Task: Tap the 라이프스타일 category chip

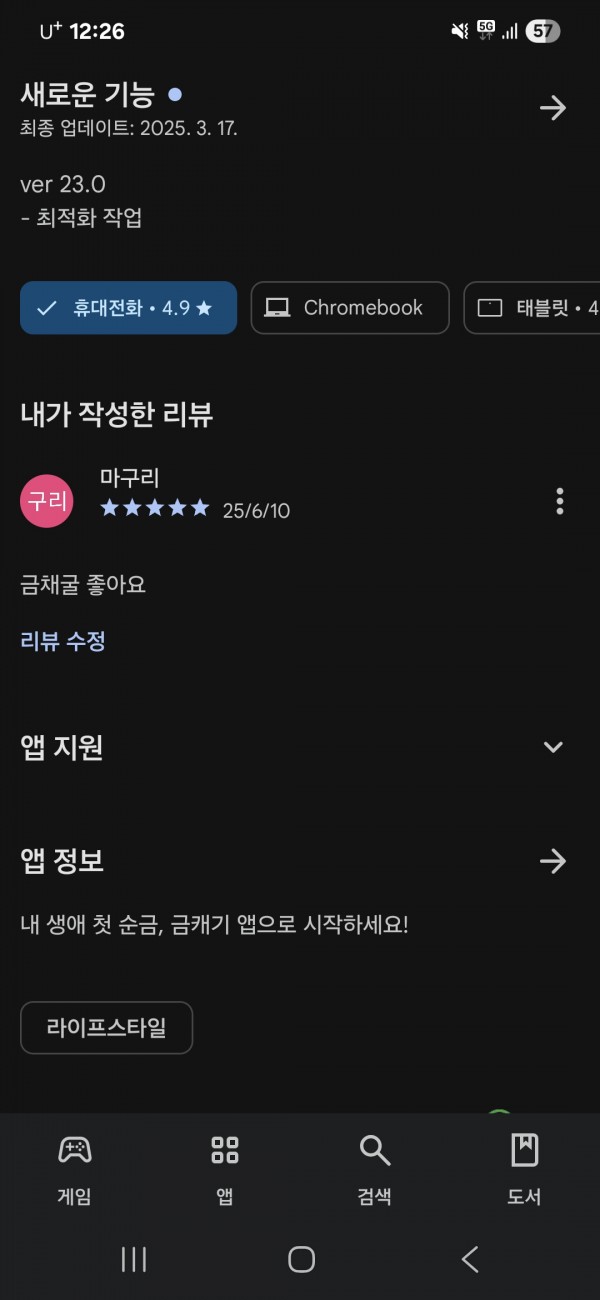Action: pyautogui.click(x=106, y=1027)
